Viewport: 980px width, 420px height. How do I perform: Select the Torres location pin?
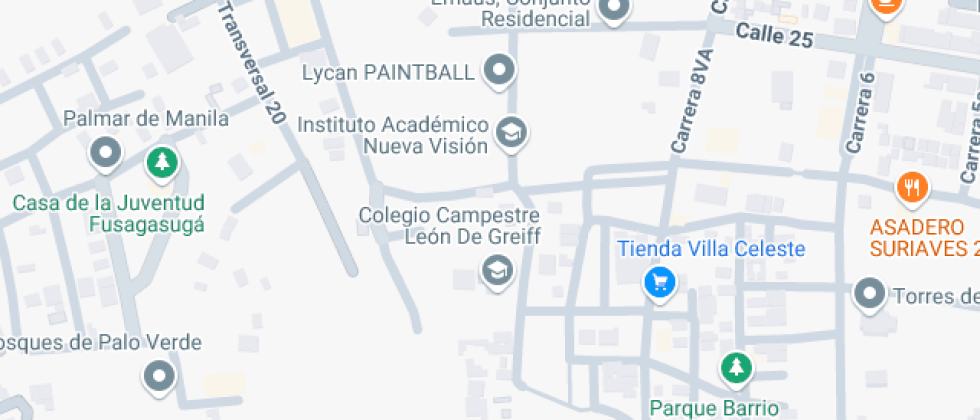click(869, 295)
